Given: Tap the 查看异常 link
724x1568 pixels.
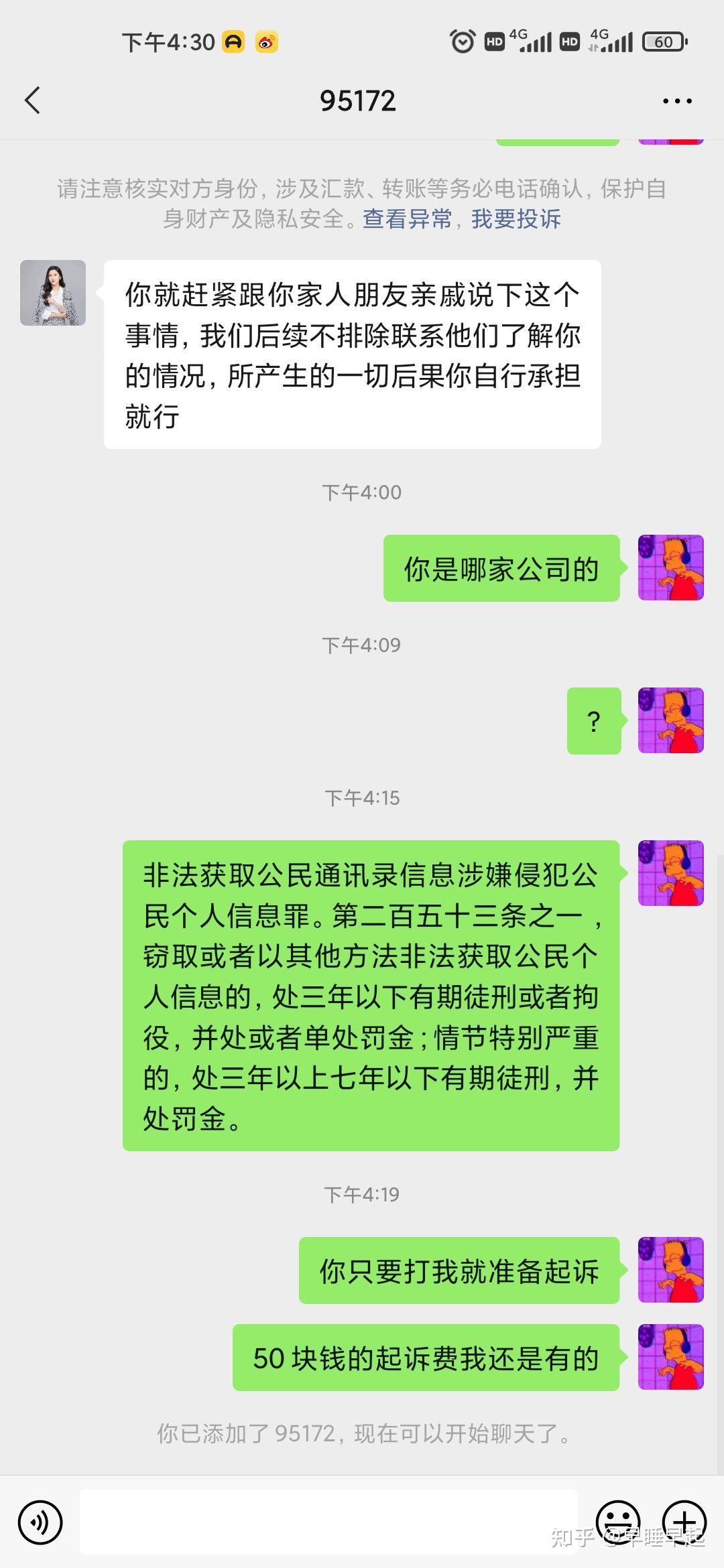Looking at the screenshot, I should (x=408, y=218).
